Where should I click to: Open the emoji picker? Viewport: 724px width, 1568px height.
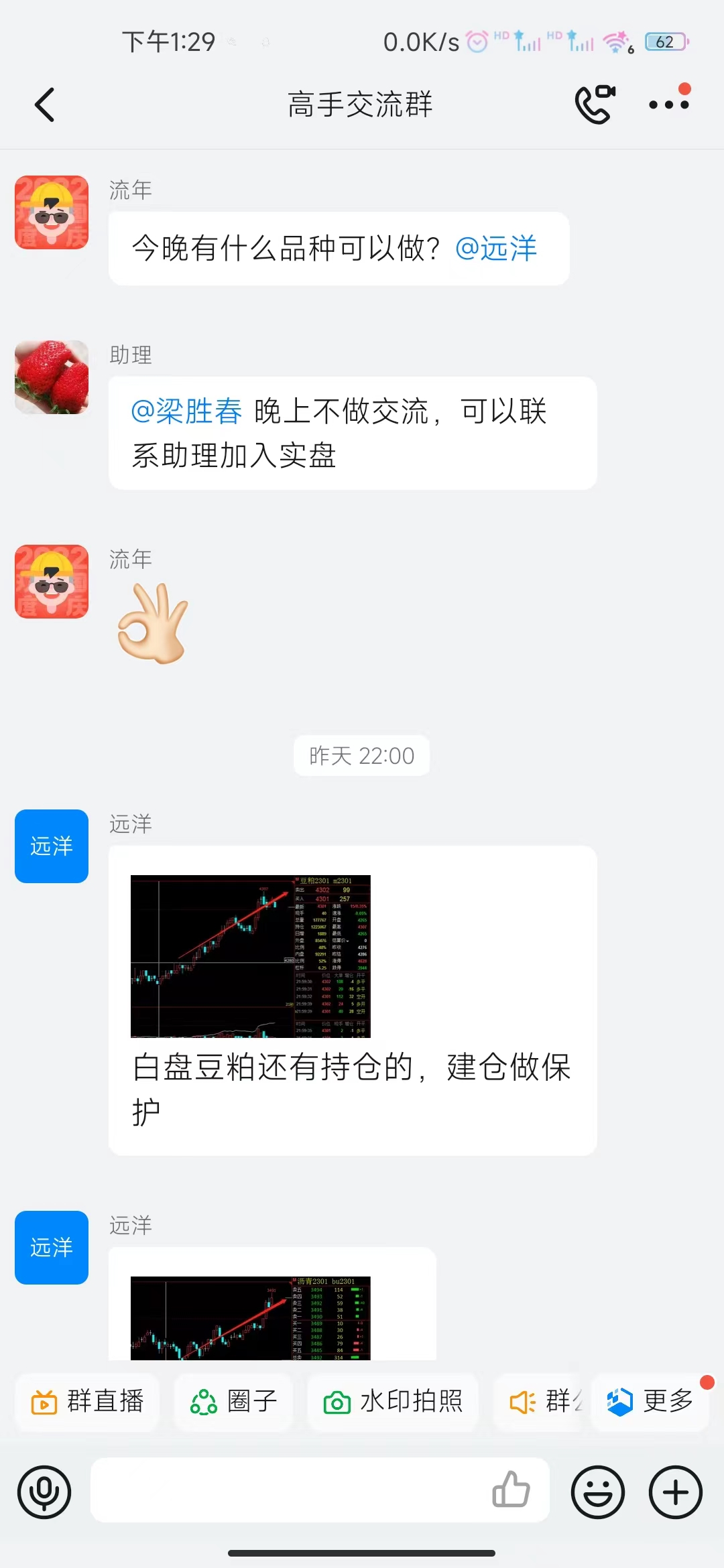(597, 1493)
